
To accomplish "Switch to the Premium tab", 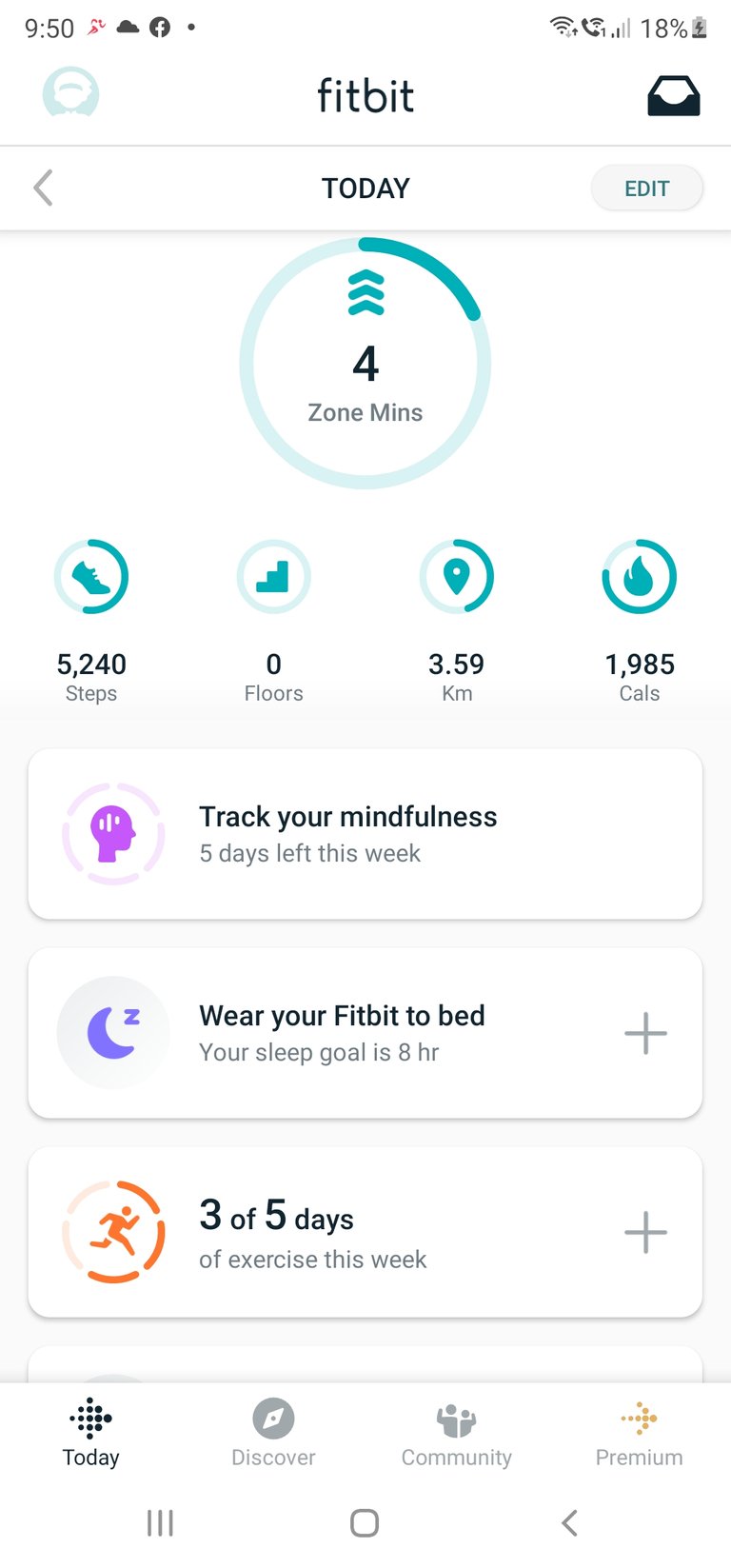I will tap(640, 1433).
